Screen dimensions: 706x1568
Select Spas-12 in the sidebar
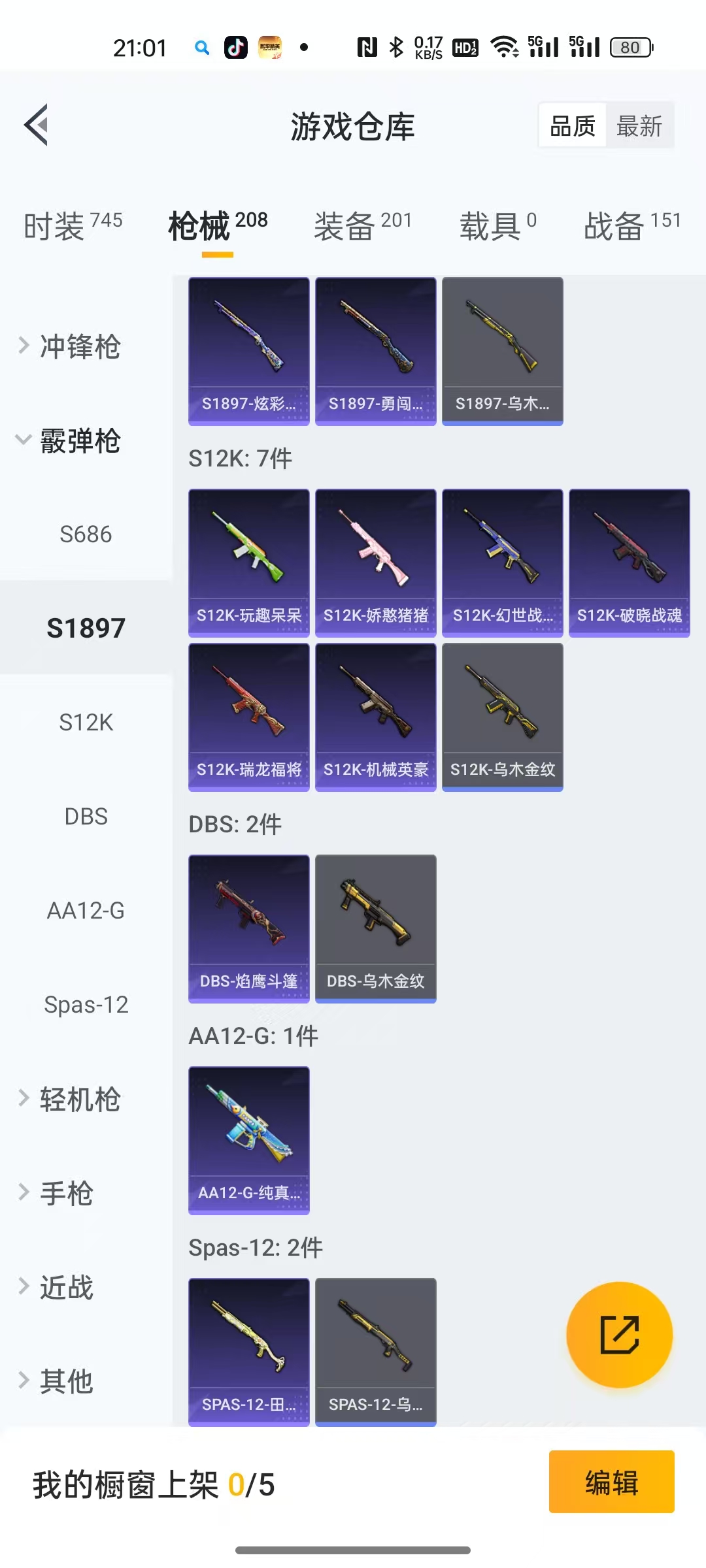point(86,1005)
